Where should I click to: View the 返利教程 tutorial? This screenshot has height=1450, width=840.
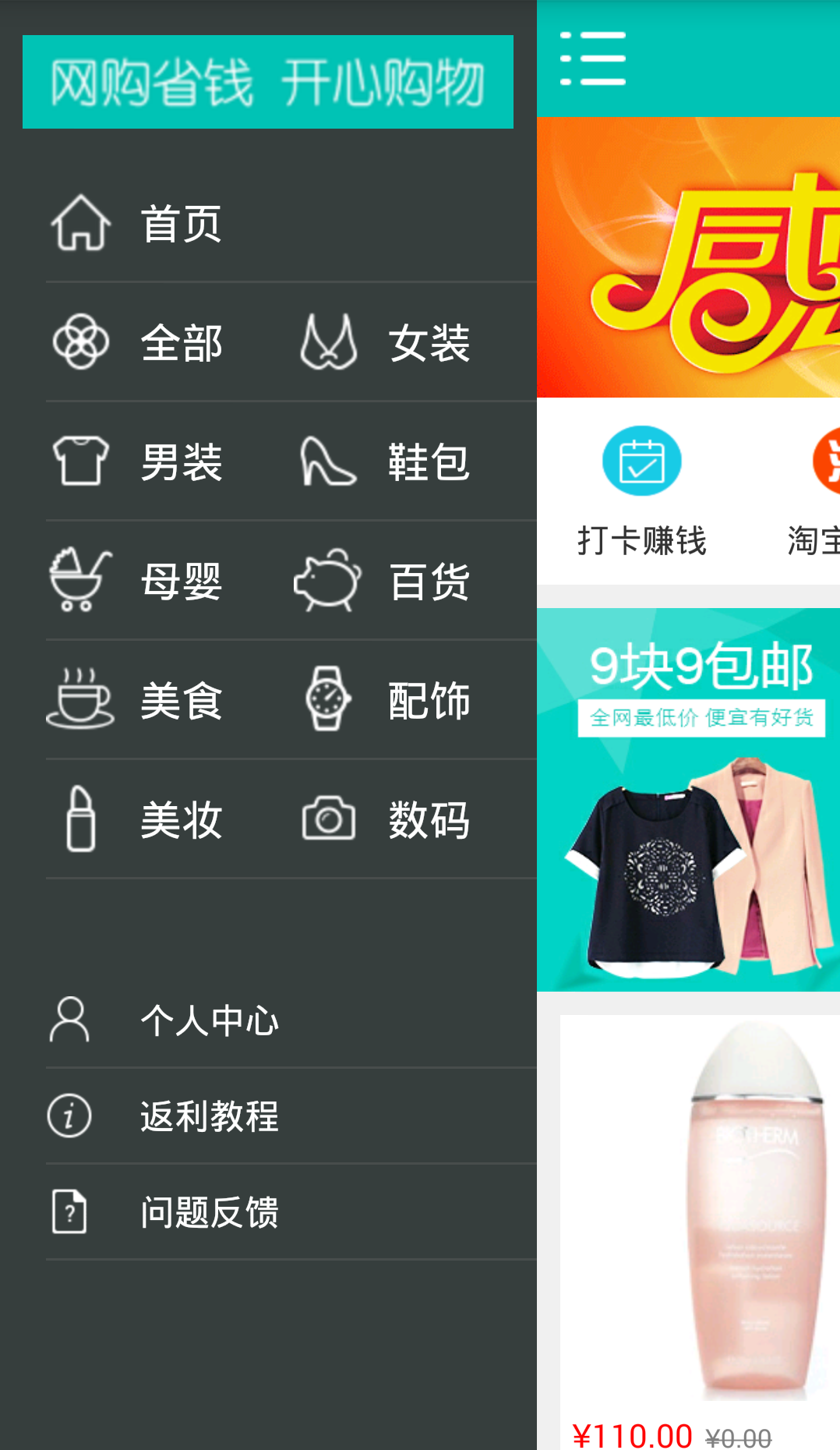coord(209,1116)
